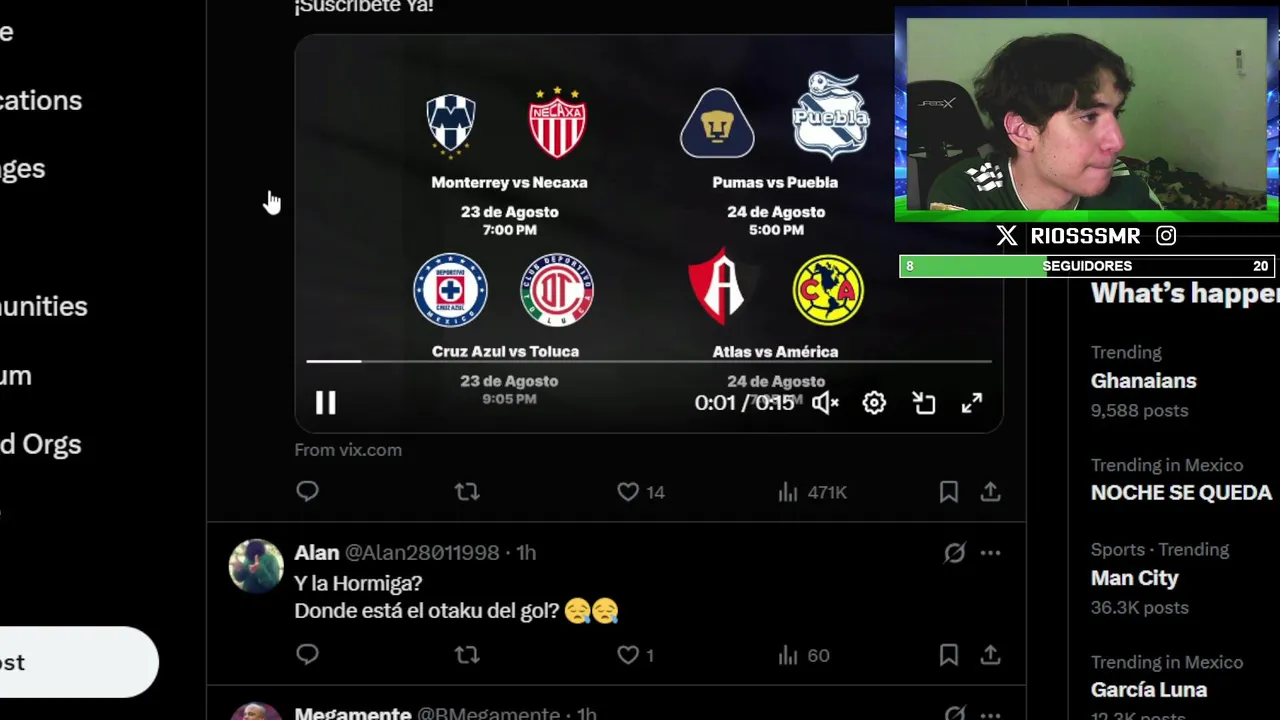Bookmark the vix.com video post
The width and height of the screenshot is (1280, 720).
tap(948, 491)
